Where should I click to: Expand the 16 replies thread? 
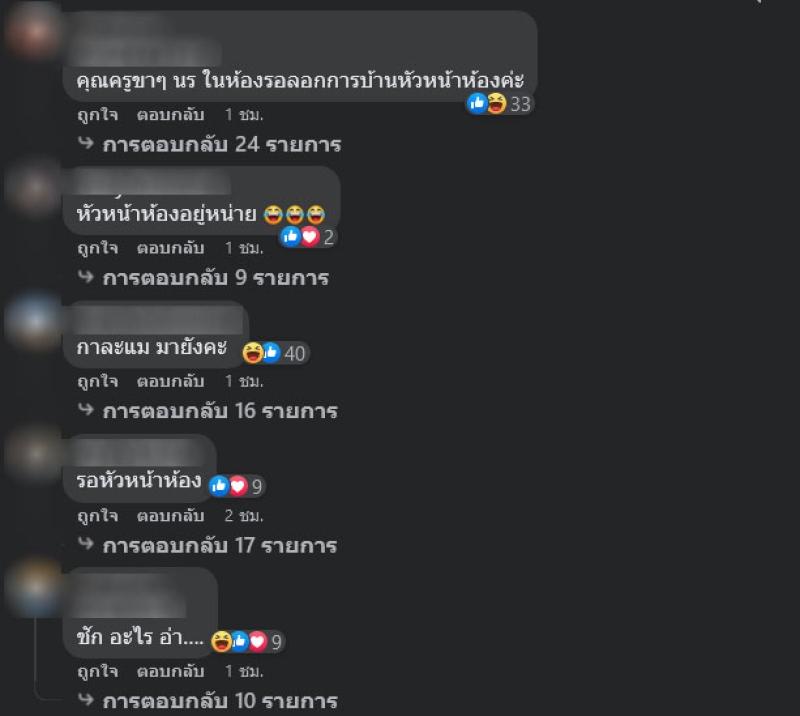click(220, 411)
